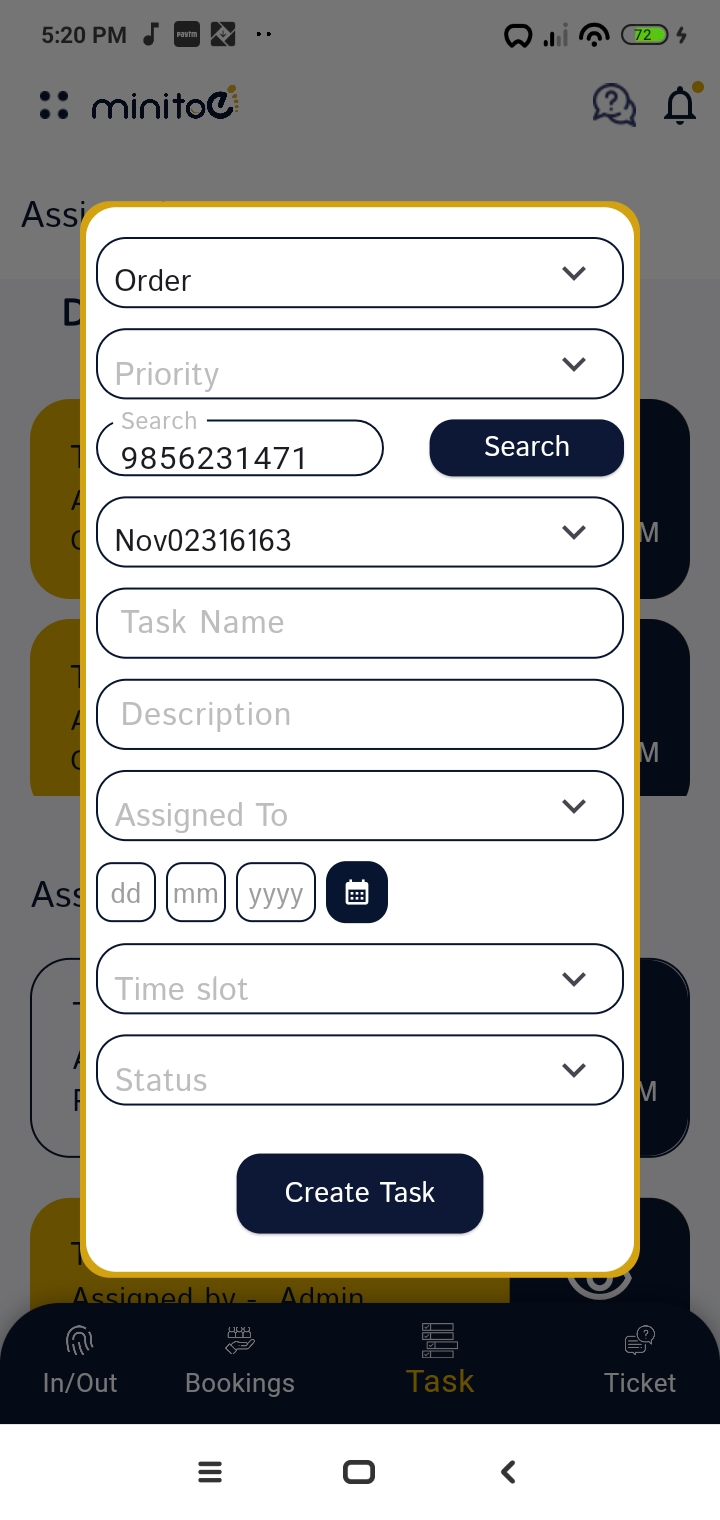Tap the Create Task button
This screenshot has width=720, height=1520.
360,1193
